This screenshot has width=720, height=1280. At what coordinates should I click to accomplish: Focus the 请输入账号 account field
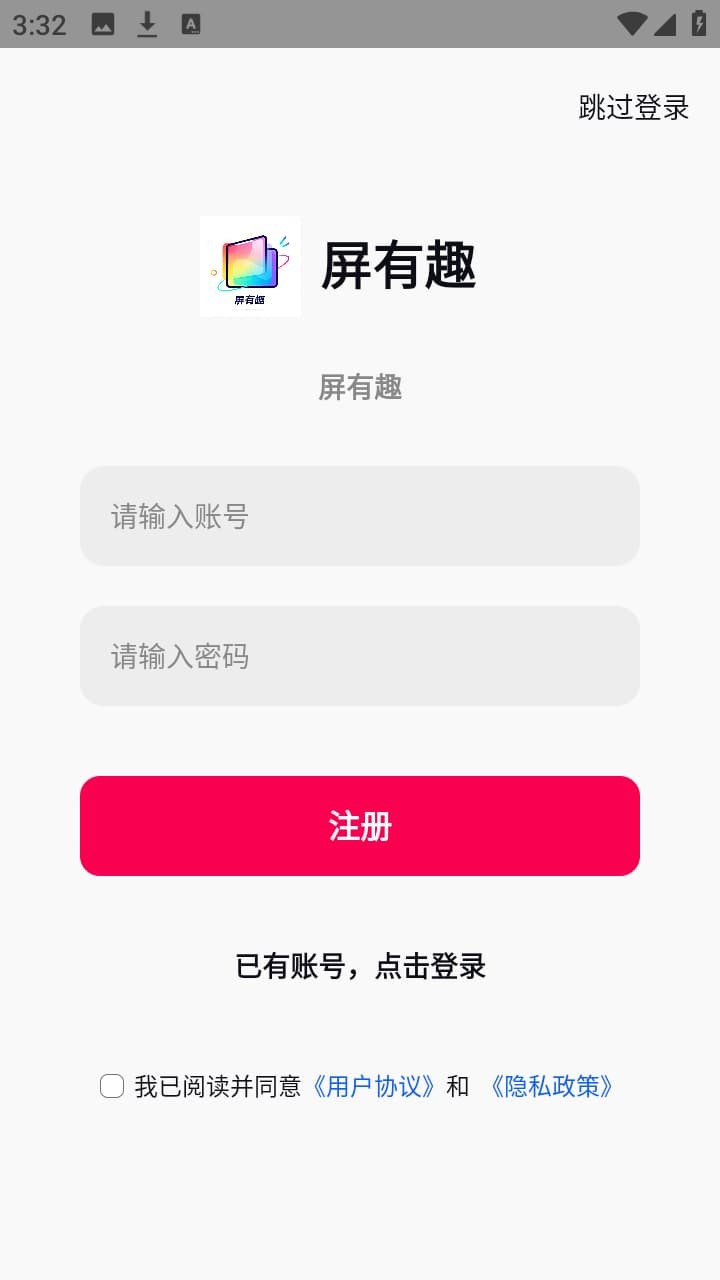coord(360,516)
